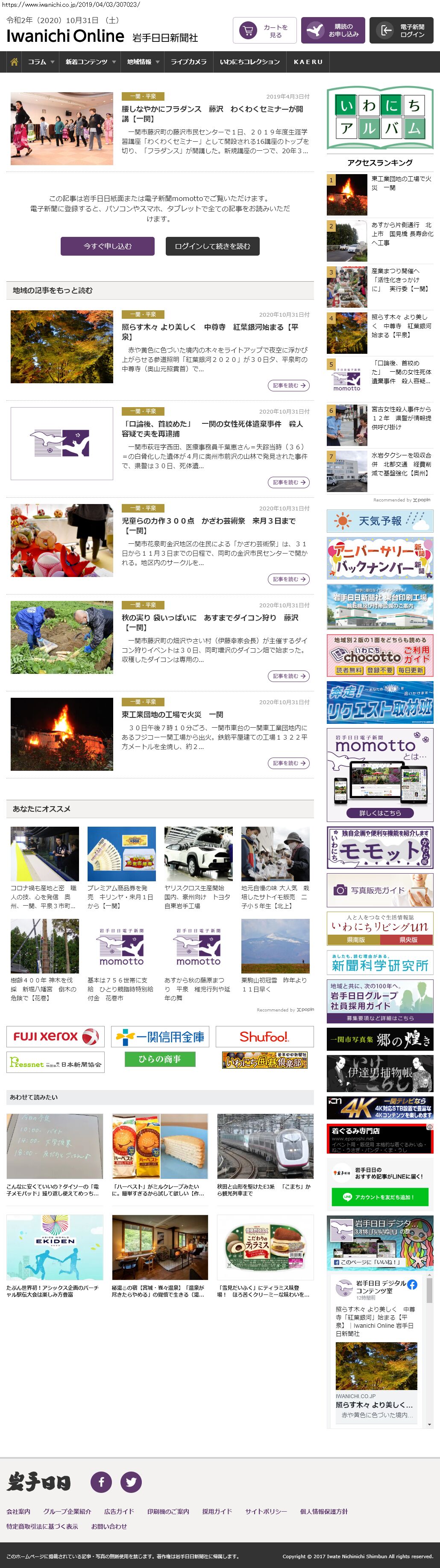This screenshot has height=1568, width=440.
Task: Open the home icon in the navigation bar
Action: [14, 62]
